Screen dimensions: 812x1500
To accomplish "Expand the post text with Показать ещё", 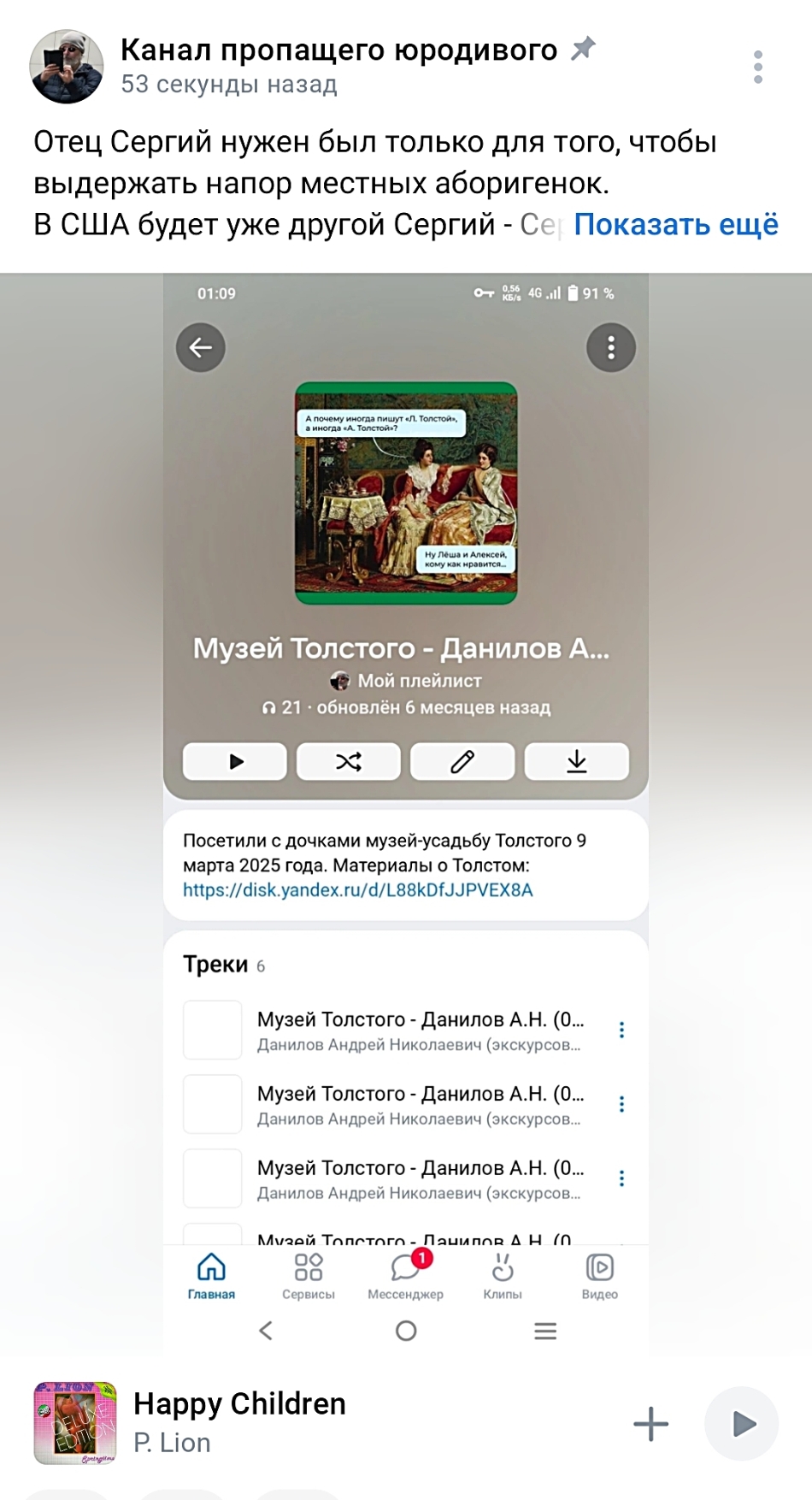I will click(675, 224).
